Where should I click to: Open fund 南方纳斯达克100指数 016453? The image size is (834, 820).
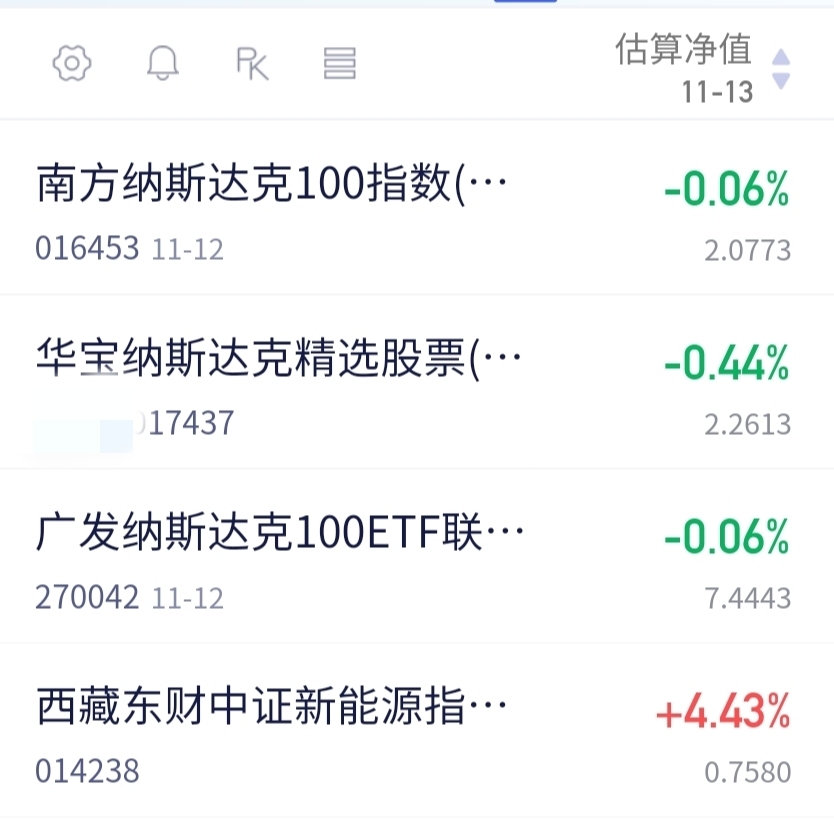[x=417, y=207]
